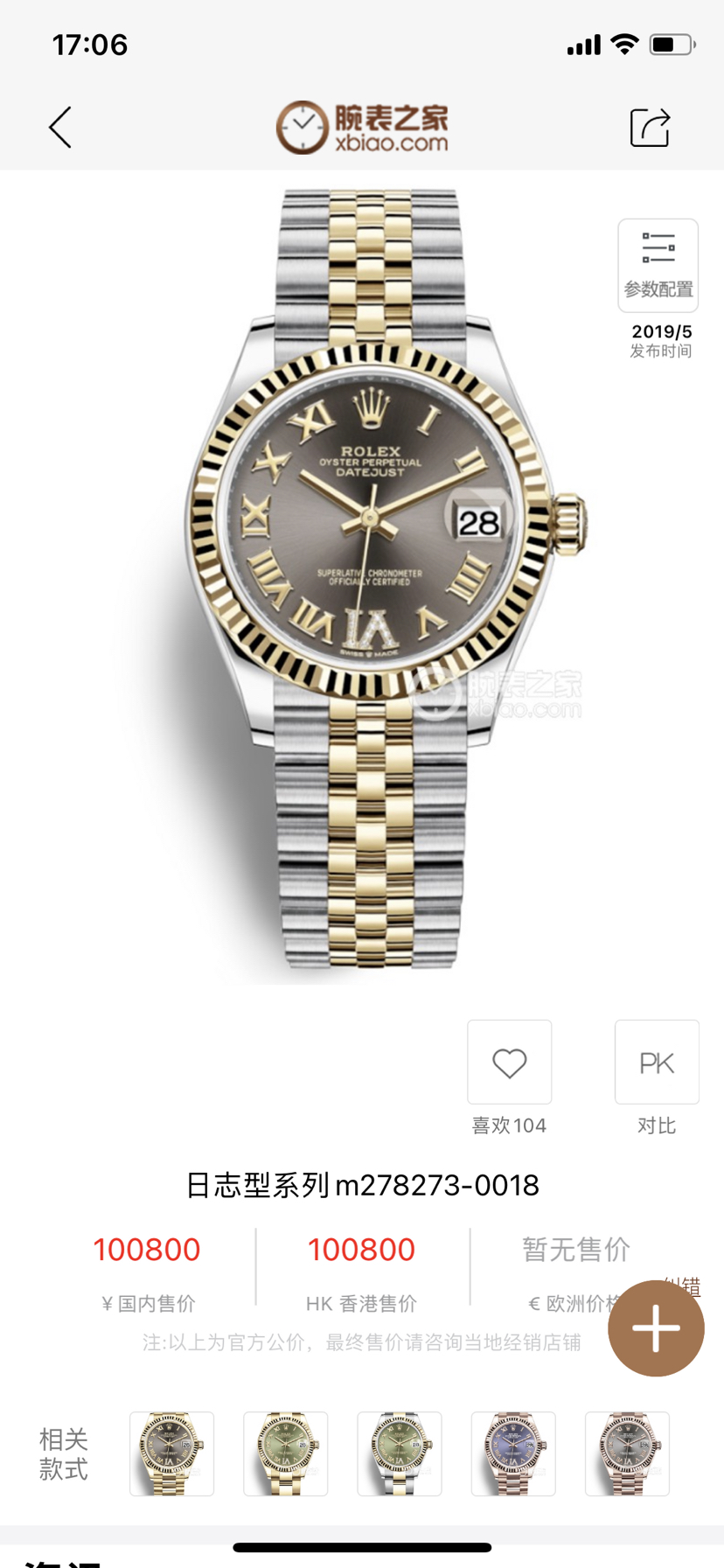Viewport: 724px width, 1568px height.
Task: Open third related style with two-tone bracelet
Action: (399, 1453)
